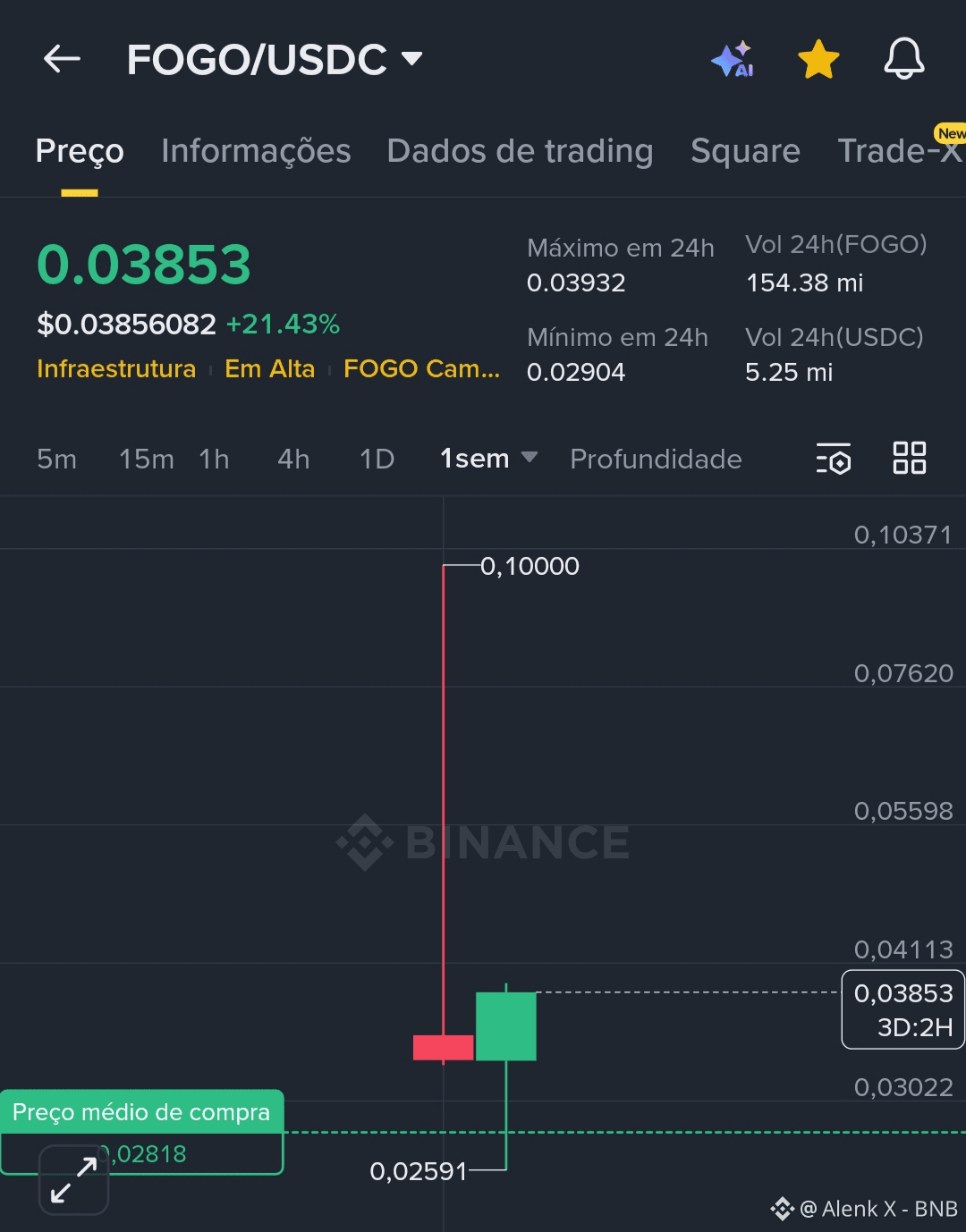Viewport: 966px width, 1232px height.
Task: Remove FOGO/USDC from favorites star
Action: 818,60
